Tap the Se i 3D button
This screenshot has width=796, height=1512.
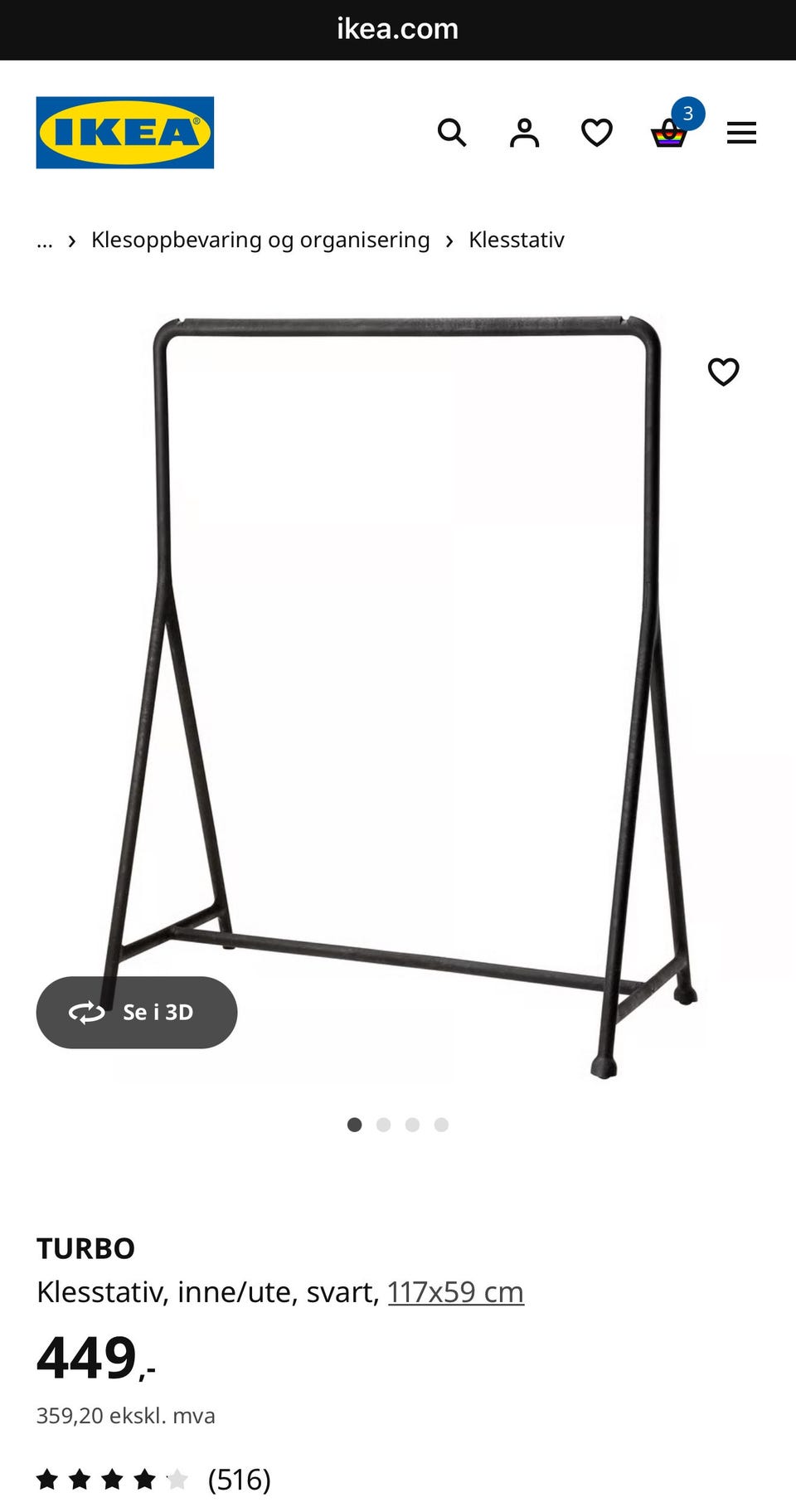pyautogui.click(x=137, y=1012)
